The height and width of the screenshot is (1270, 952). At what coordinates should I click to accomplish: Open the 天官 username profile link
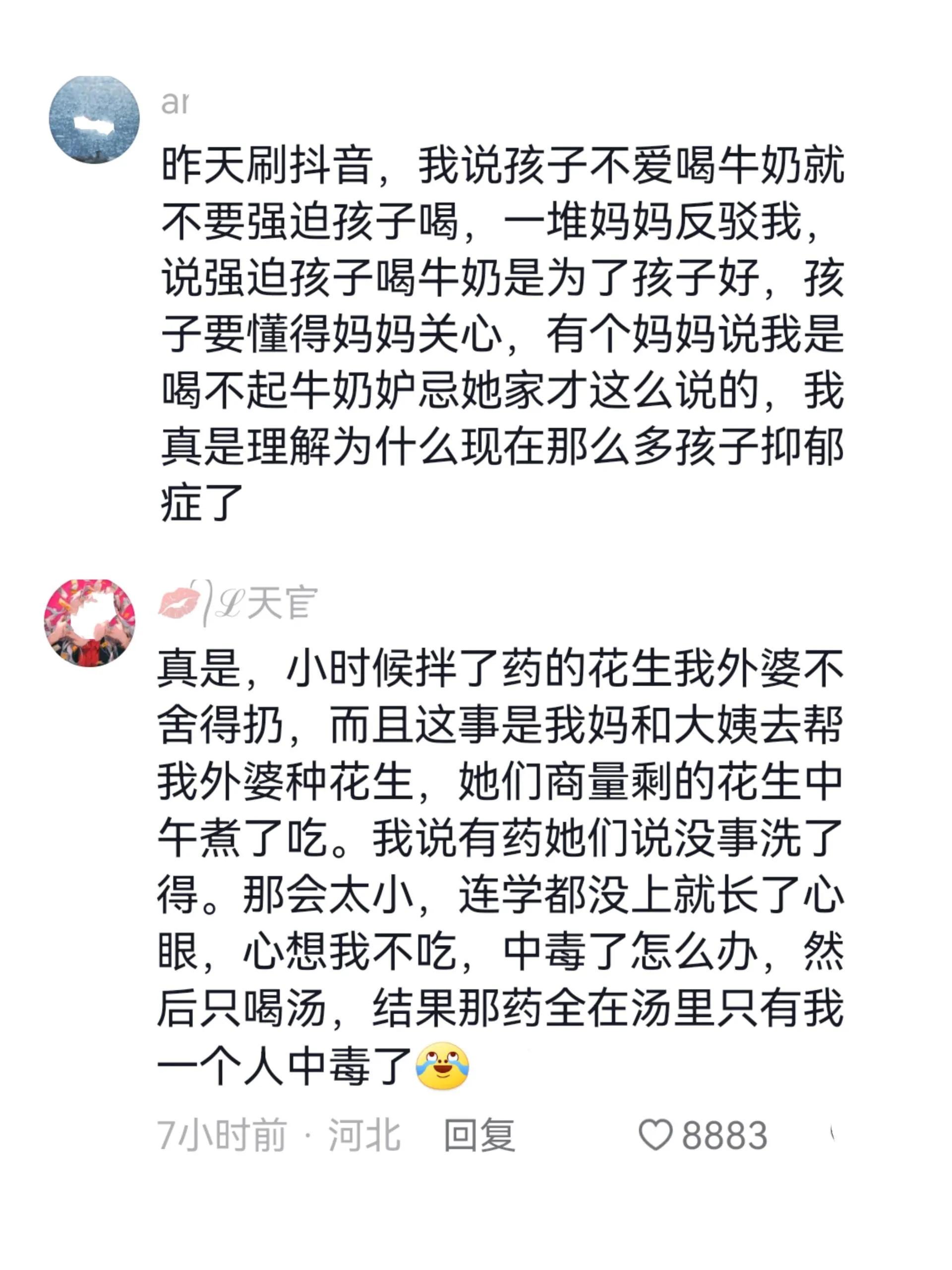click(x=238, y=603)
